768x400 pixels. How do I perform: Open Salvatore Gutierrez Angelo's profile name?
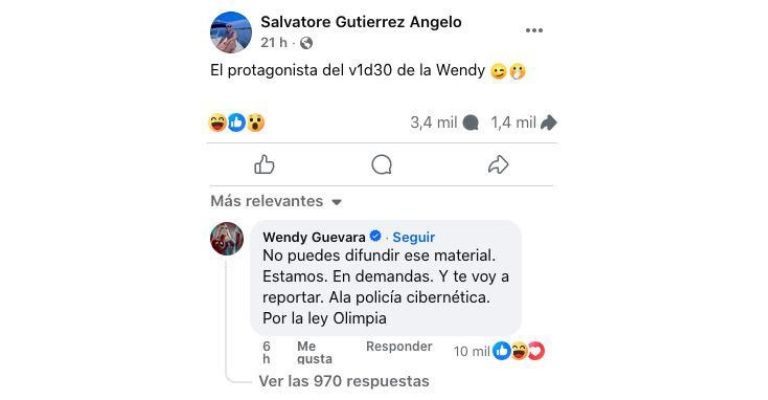360,22
